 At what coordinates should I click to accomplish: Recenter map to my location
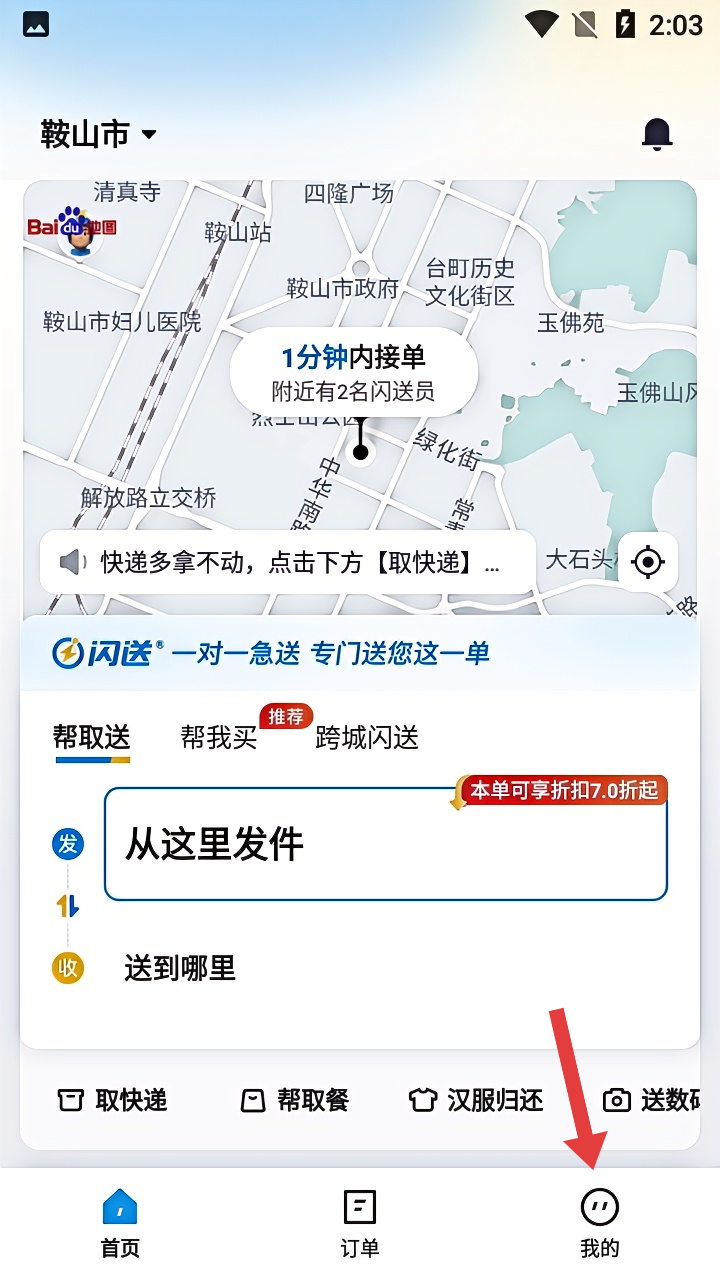click(648, 562)
